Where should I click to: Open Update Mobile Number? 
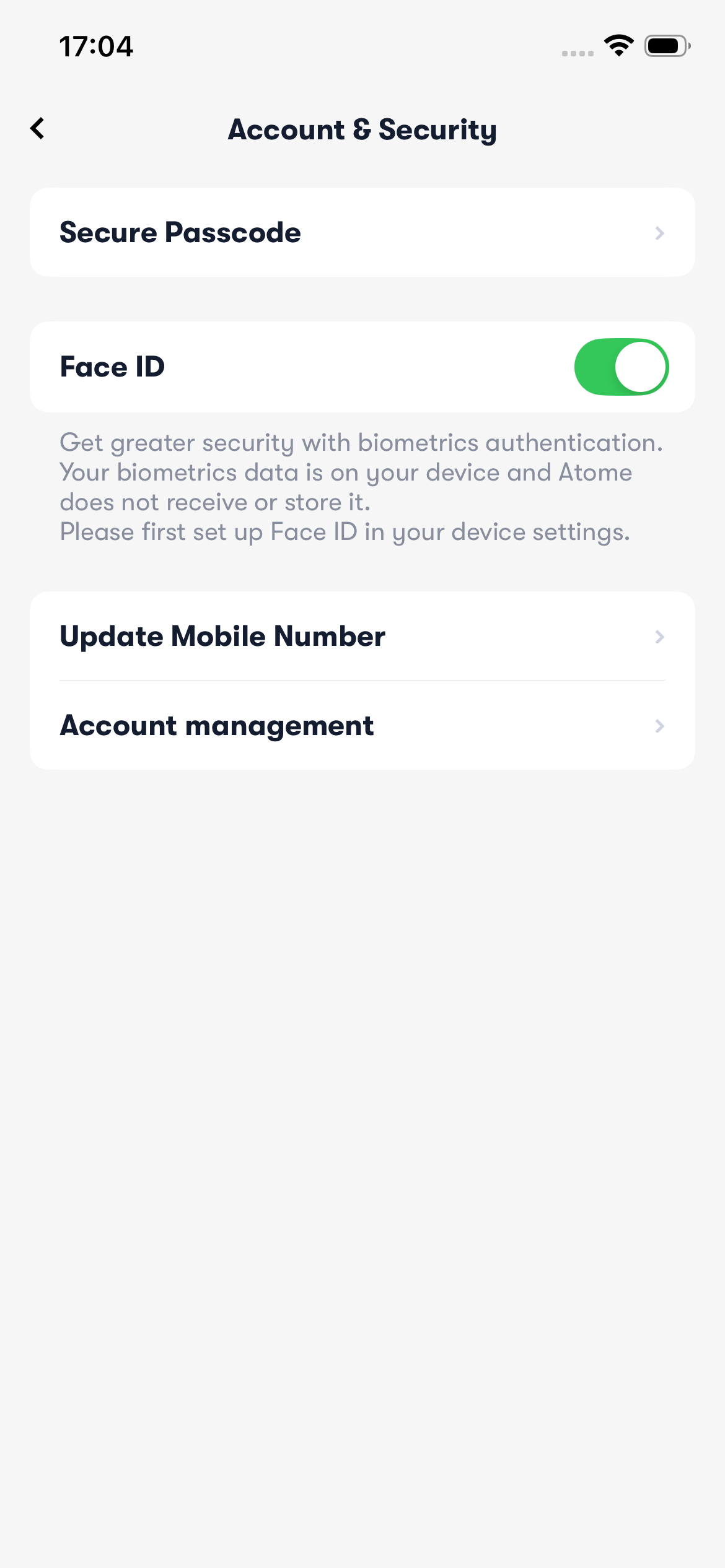pyautogui.click(x=362, y=637)
